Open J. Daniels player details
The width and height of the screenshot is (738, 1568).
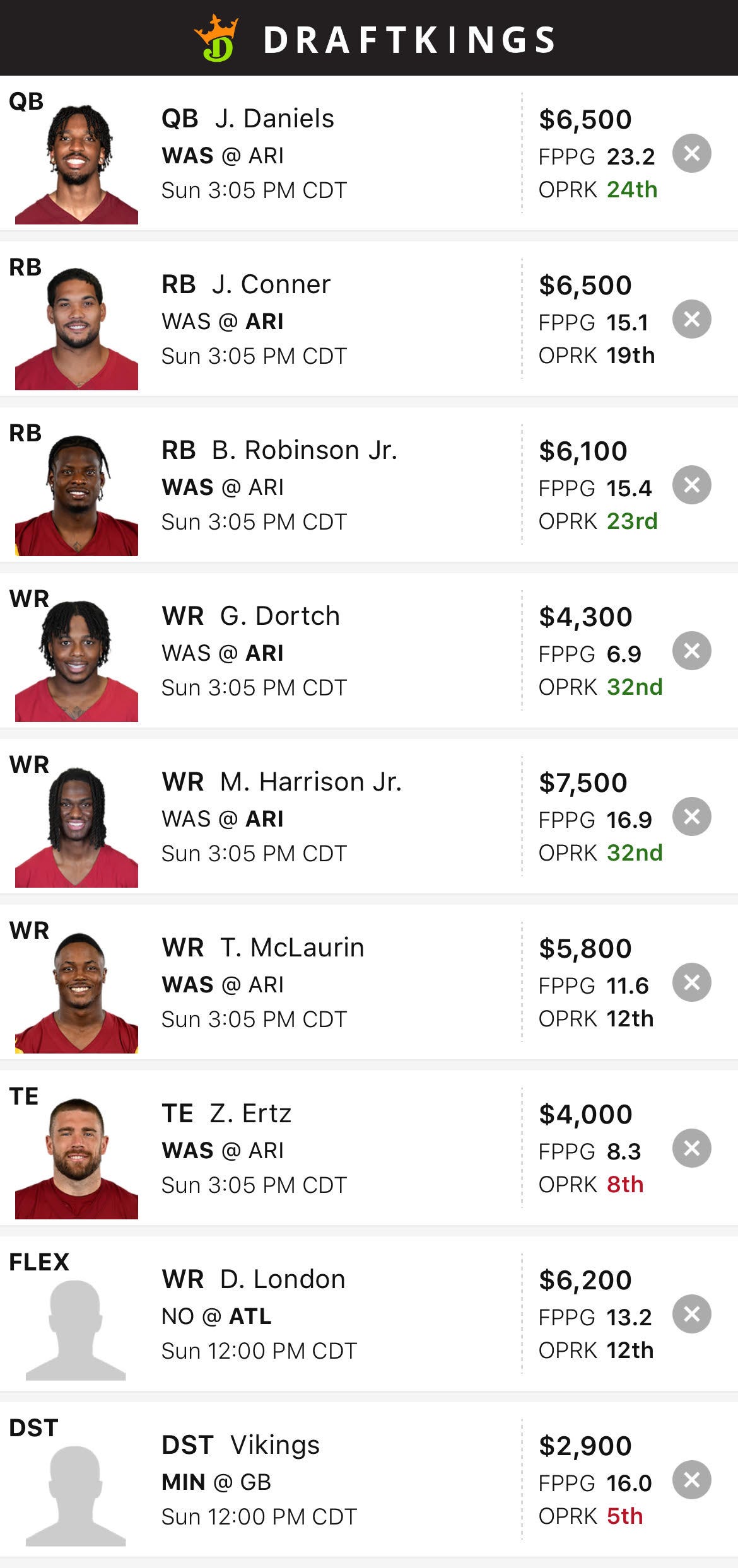tap(274, 119)
